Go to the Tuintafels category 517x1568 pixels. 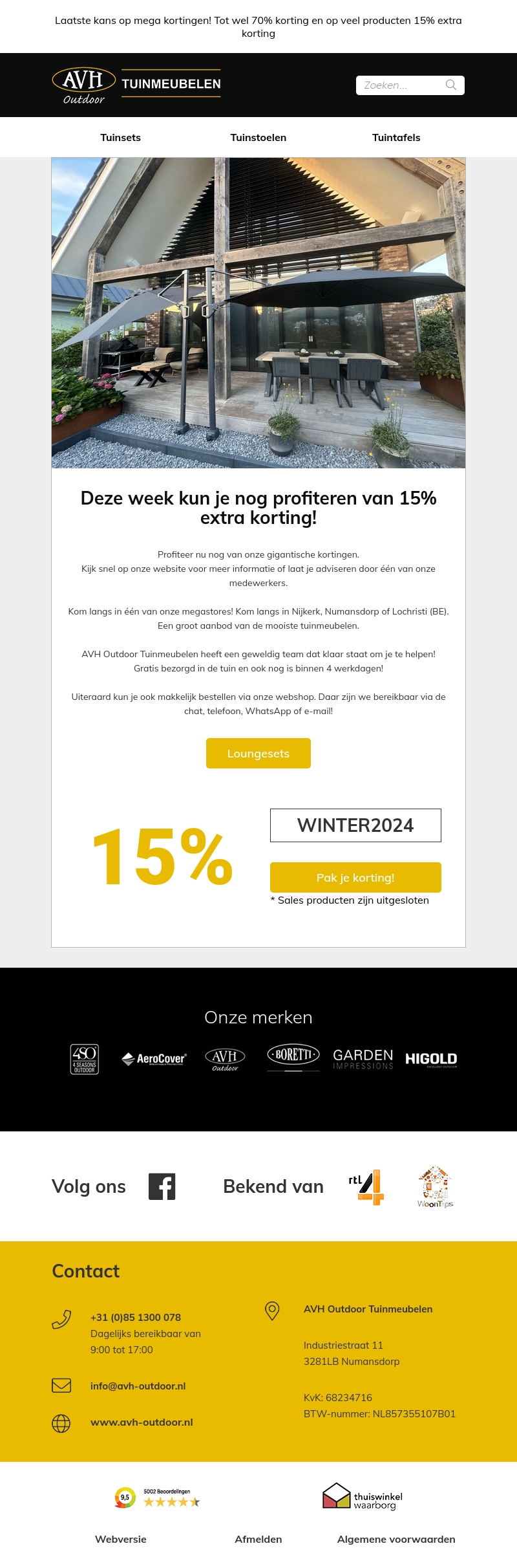396,138
